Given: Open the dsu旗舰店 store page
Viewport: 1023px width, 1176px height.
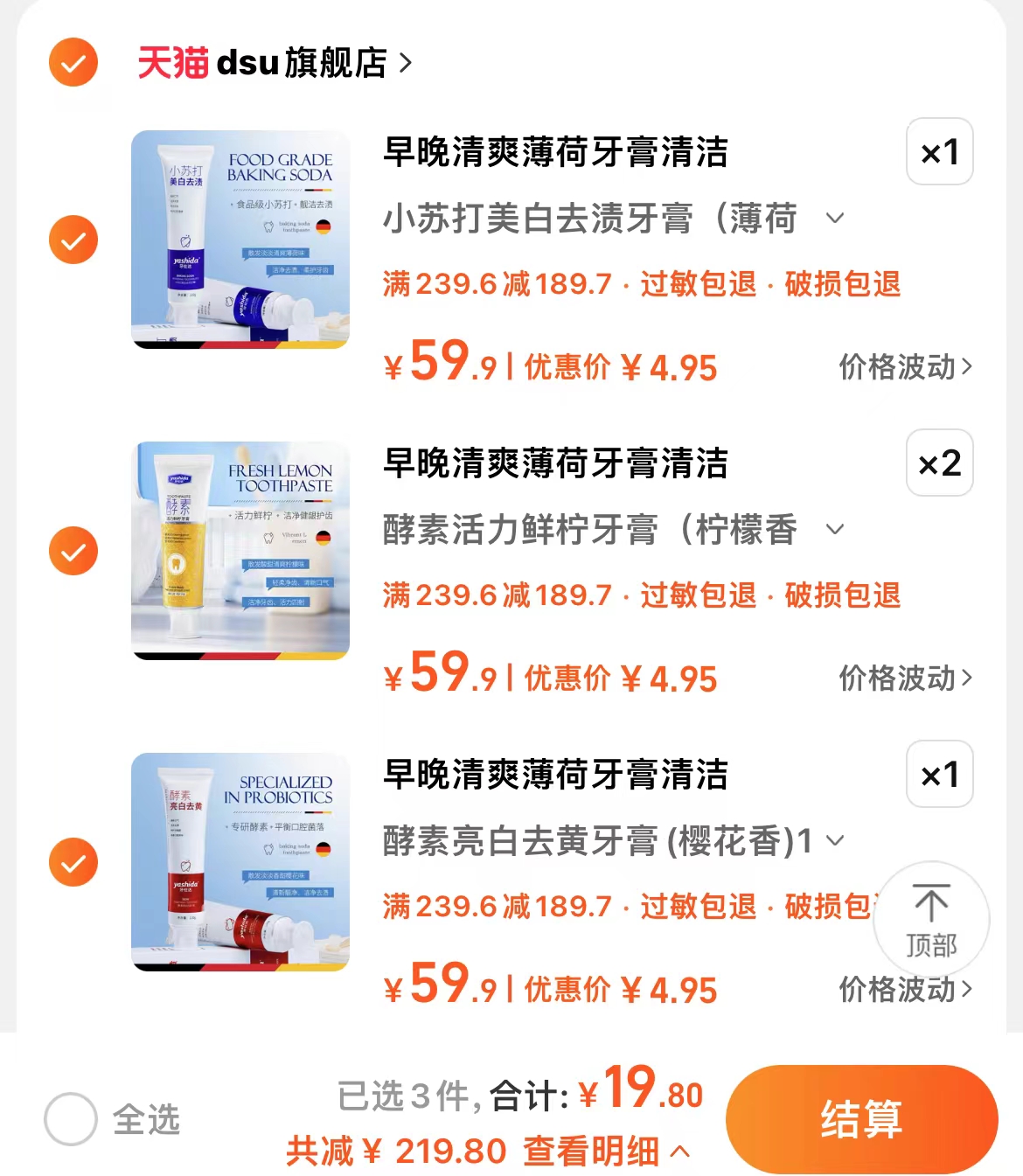Looking at the screenshot, I should [x=289, y=61].
